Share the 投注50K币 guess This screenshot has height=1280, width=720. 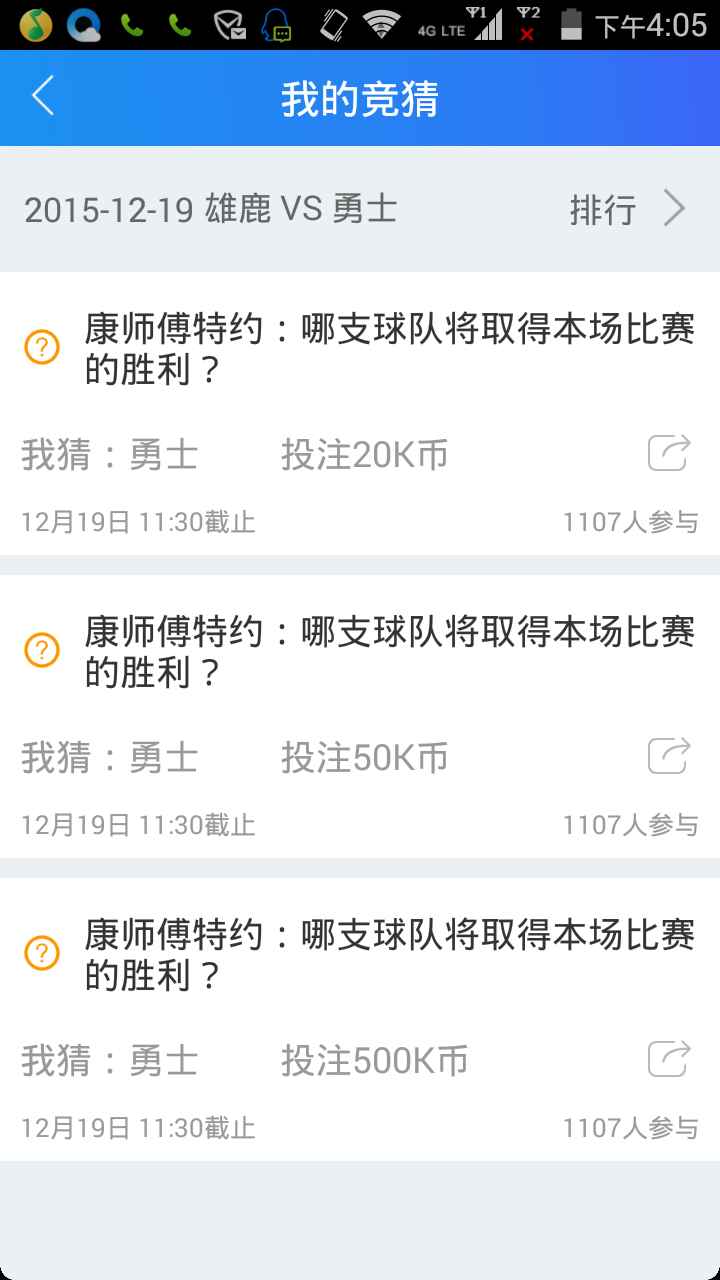(x=669, y=756)
